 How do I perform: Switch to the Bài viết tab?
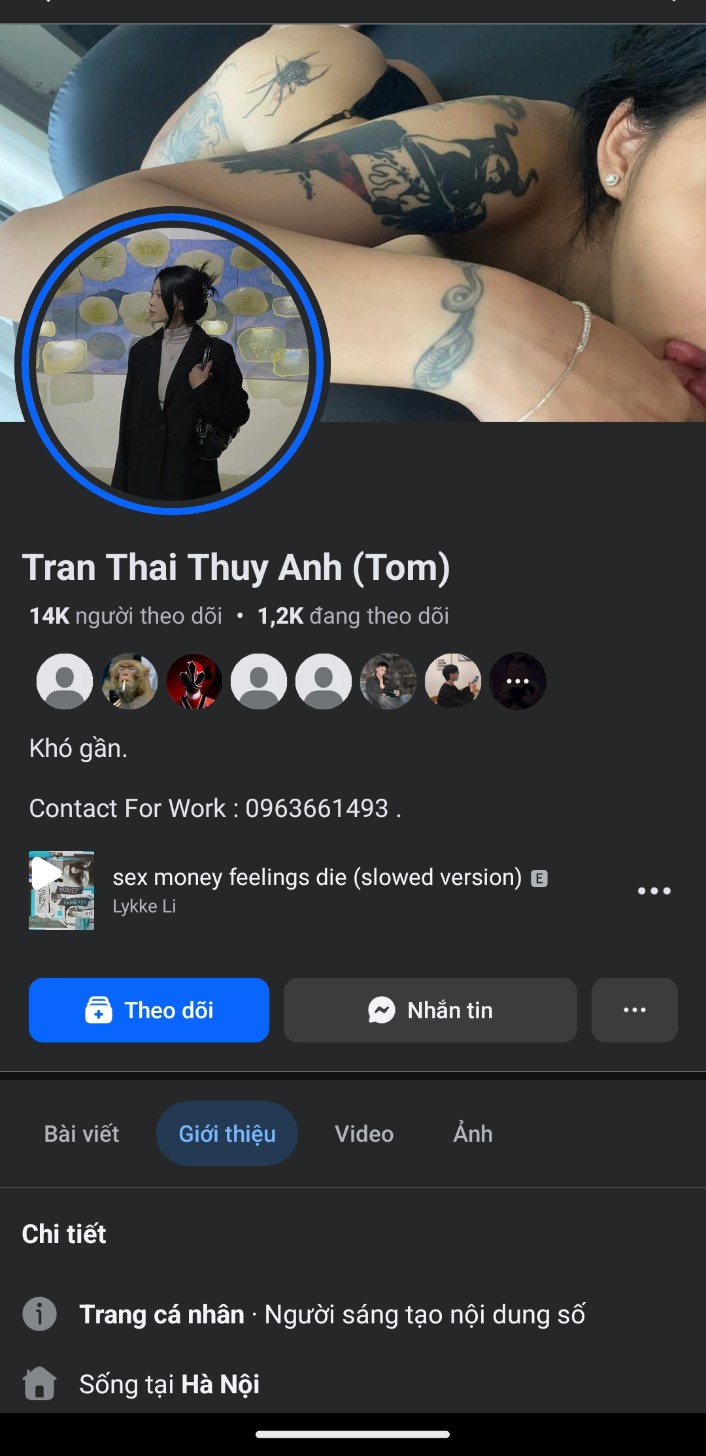pyautogui.click(x=82, y=1134)
